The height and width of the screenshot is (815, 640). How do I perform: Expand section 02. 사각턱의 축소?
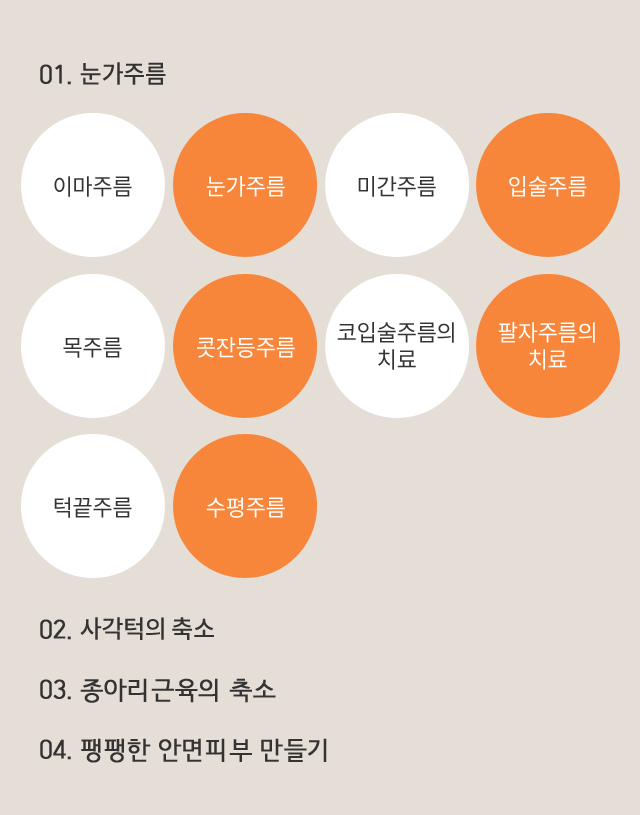(x=127, y=629)
